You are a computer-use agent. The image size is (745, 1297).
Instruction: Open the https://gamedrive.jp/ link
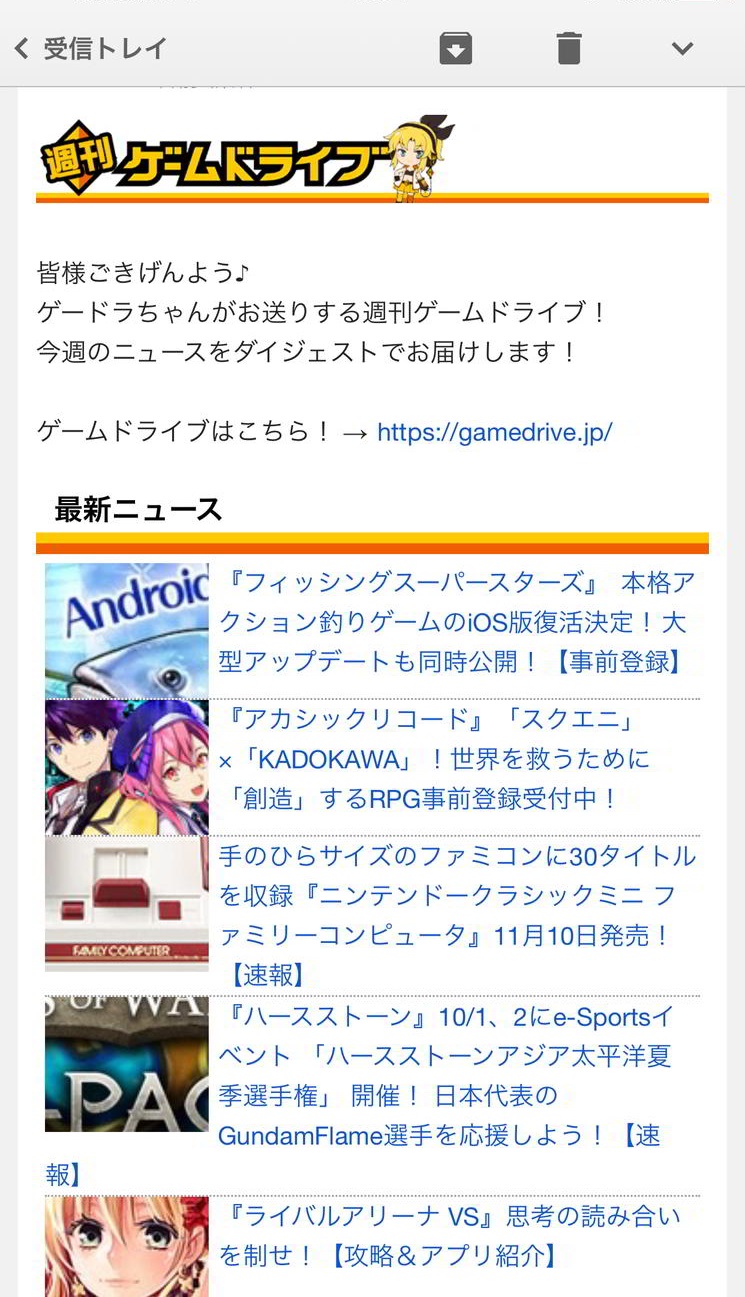point(494,432)
